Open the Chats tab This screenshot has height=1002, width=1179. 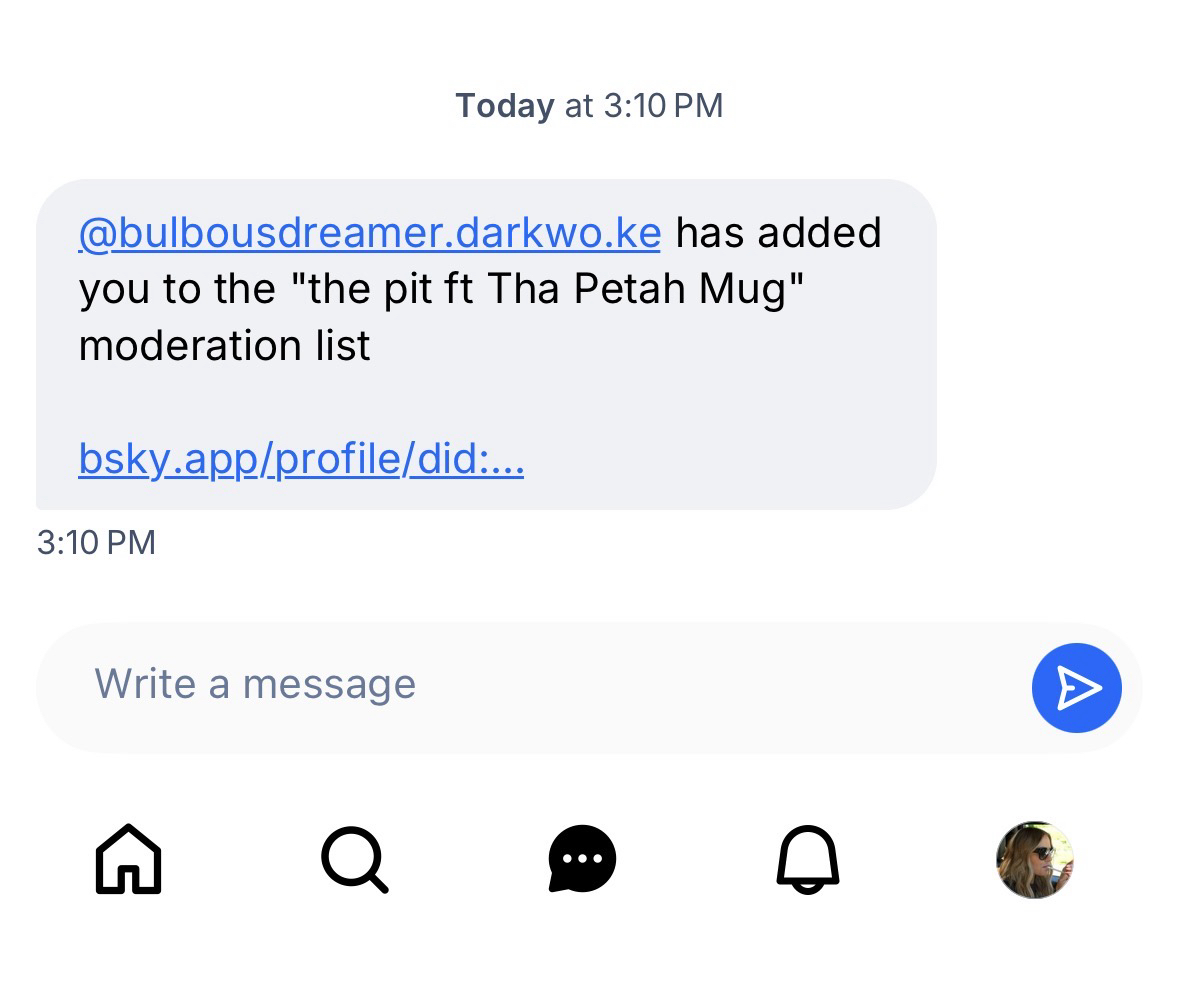click(x=582, y=859)
